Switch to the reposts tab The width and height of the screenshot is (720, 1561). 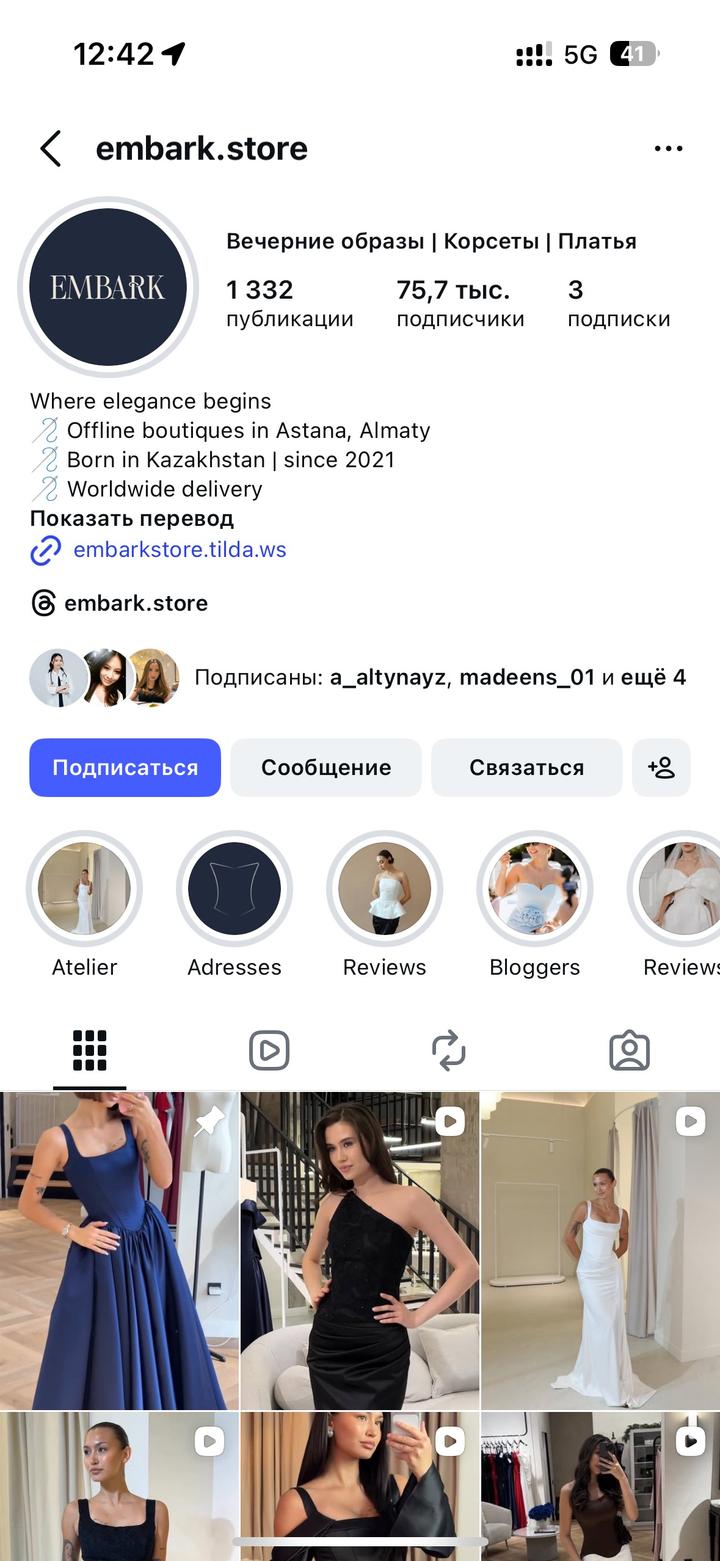pos(449,1051)
